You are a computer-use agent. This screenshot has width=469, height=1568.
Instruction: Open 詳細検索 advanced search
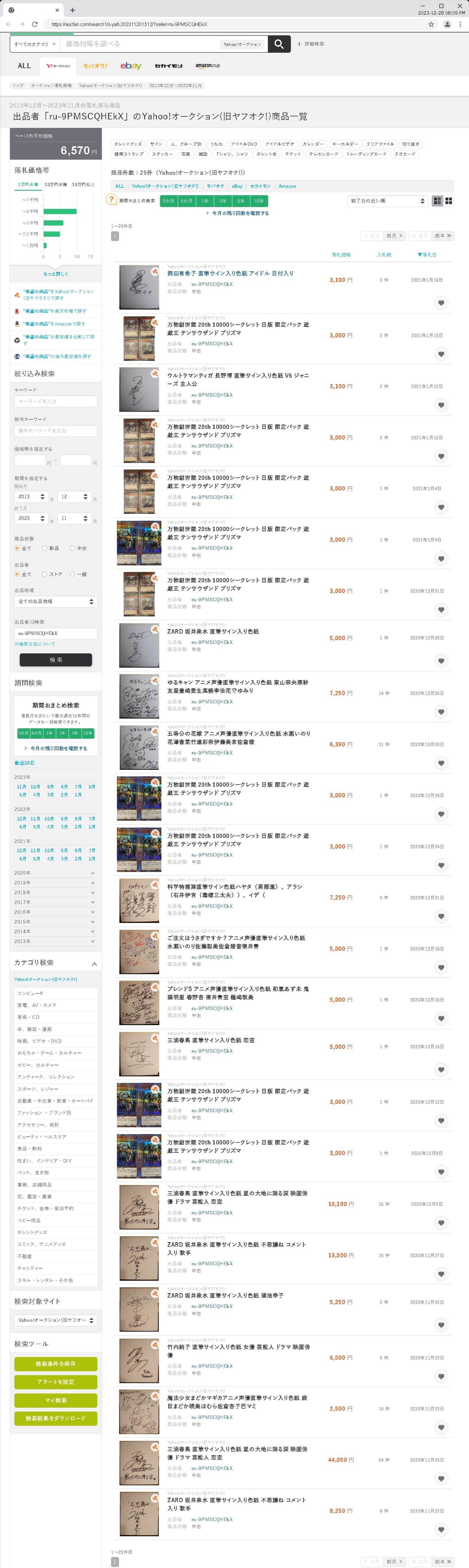click(311, 44)
